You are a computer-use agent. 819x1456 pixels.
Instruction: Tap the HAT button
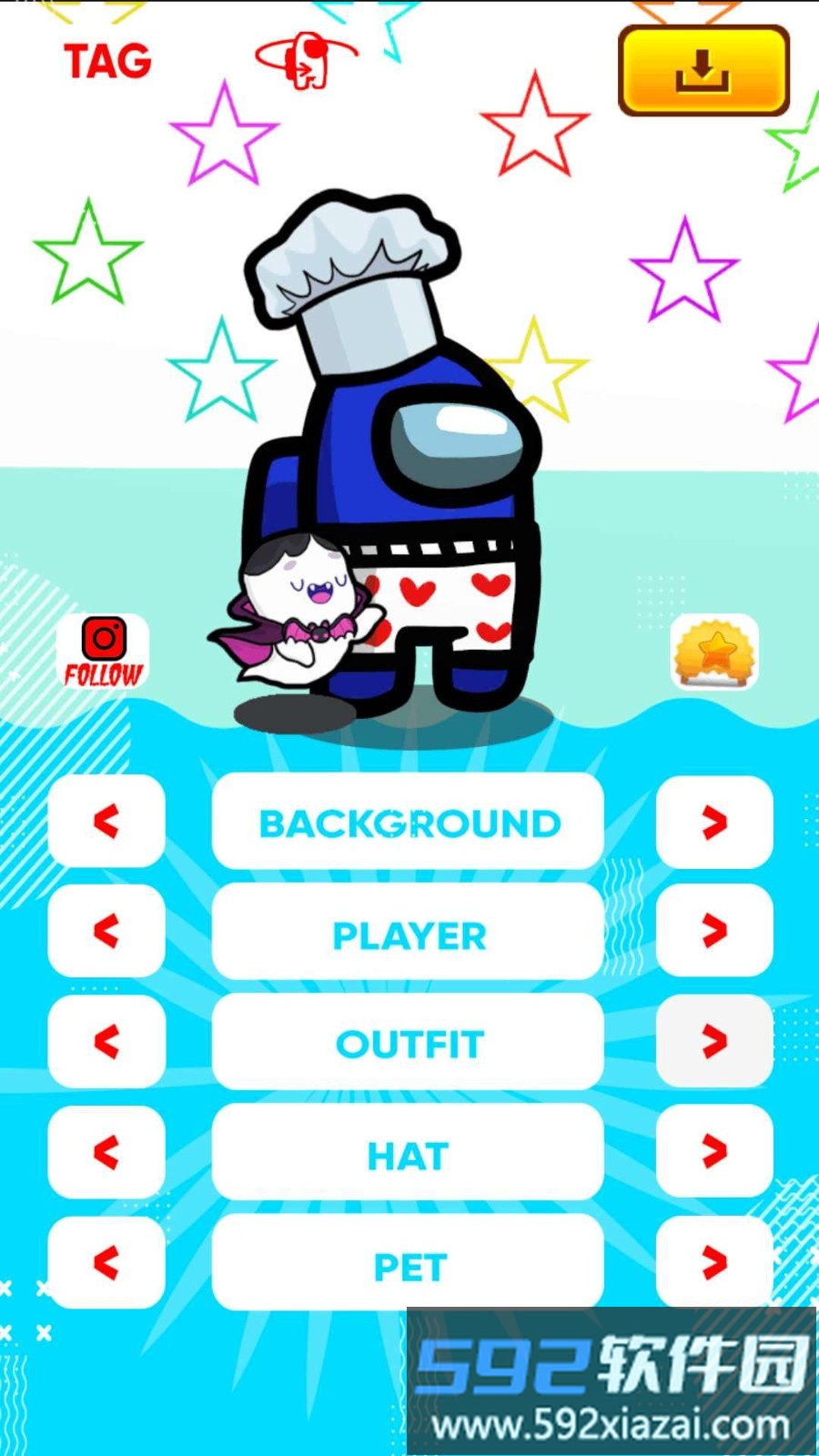tap(408, 1154)
